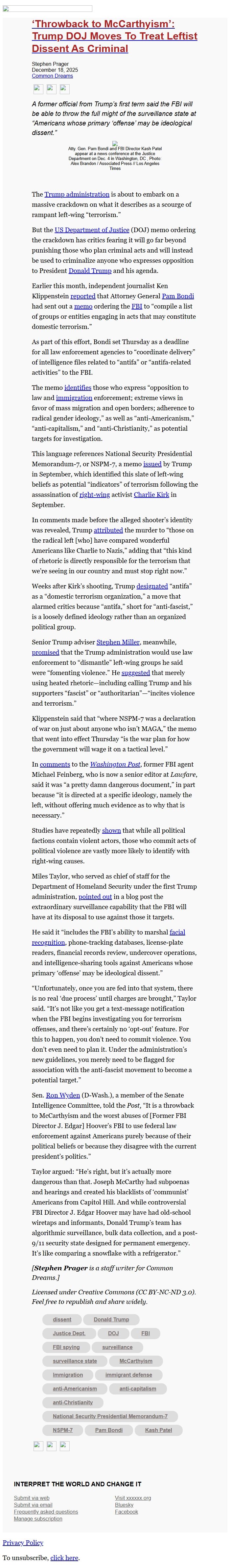Open the Common Dreams source link
Viewport: 230px width, 1568px height.
tap(52, 76)
